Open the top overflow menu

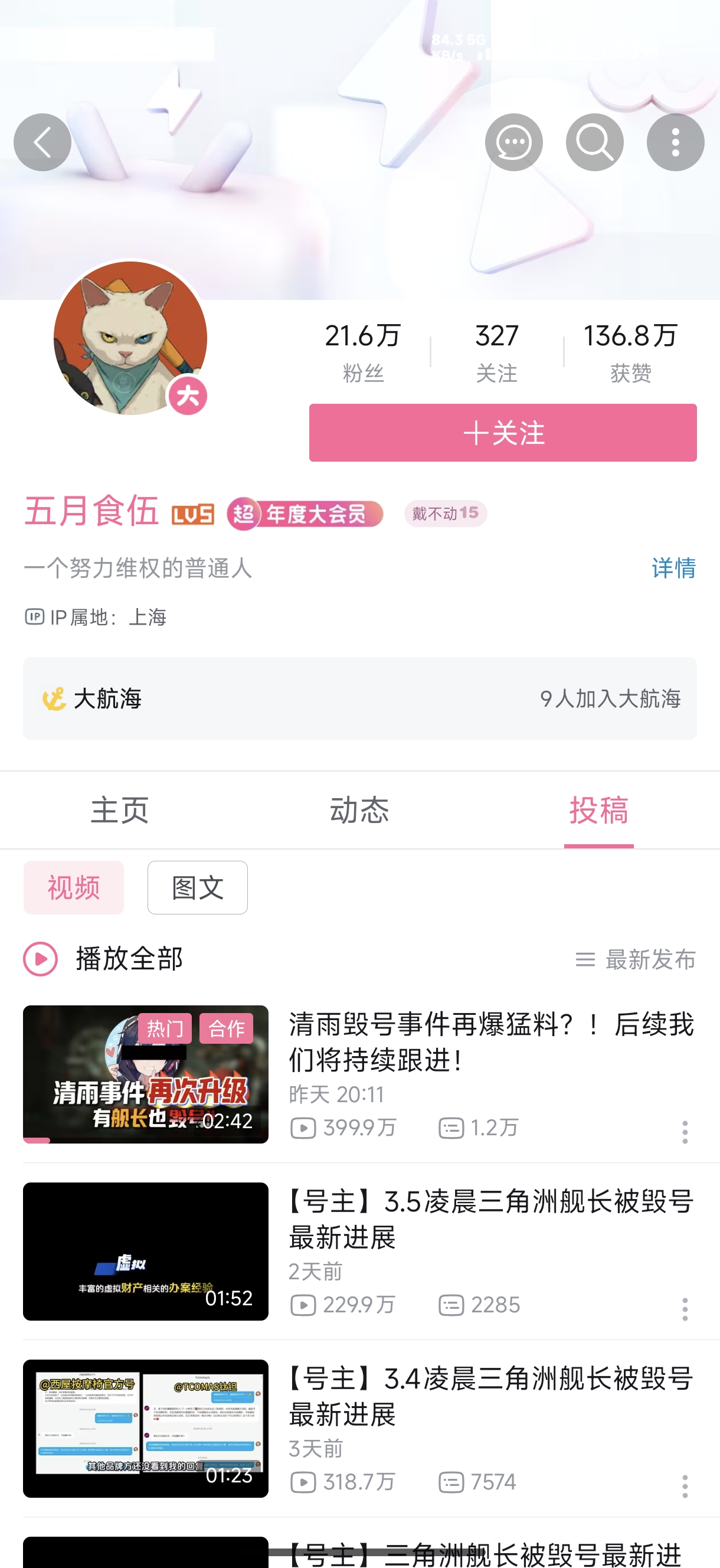coord(675,142)
